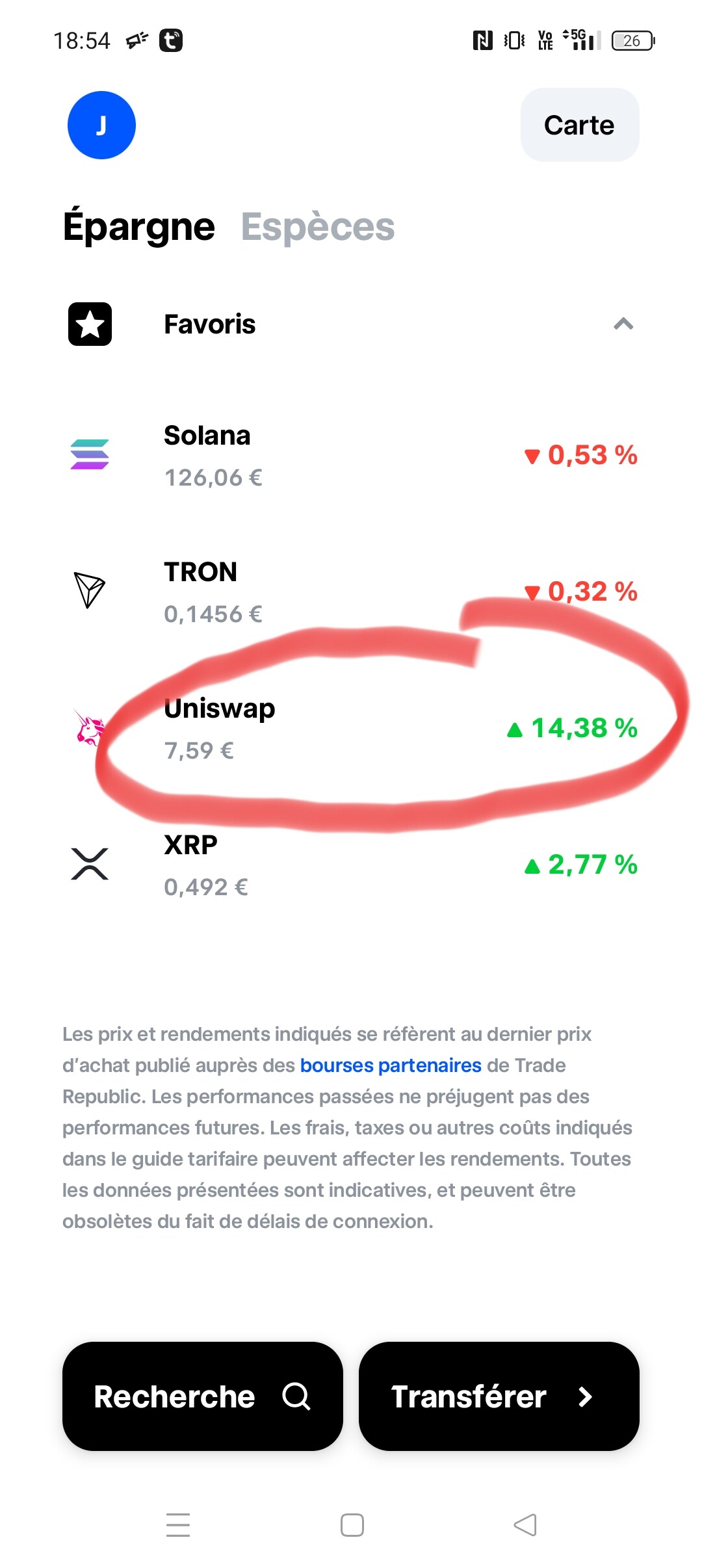The height and width of the screenshot is (1568, 702).
Task: Switch to the Espèces tab
Action: (318, 227)
